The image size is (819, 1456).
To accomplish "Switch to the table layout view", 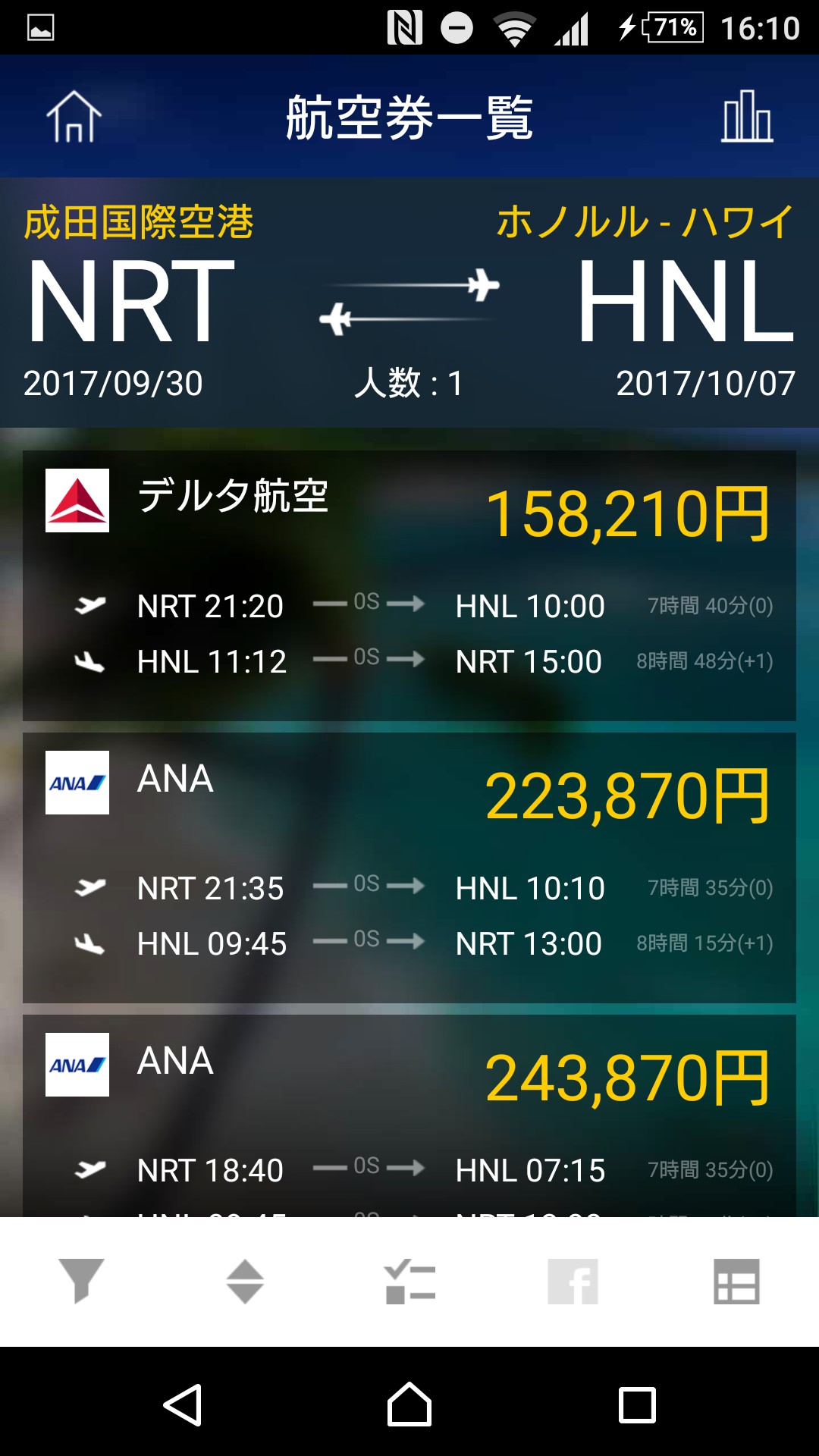I will (x=736, y=1282).
